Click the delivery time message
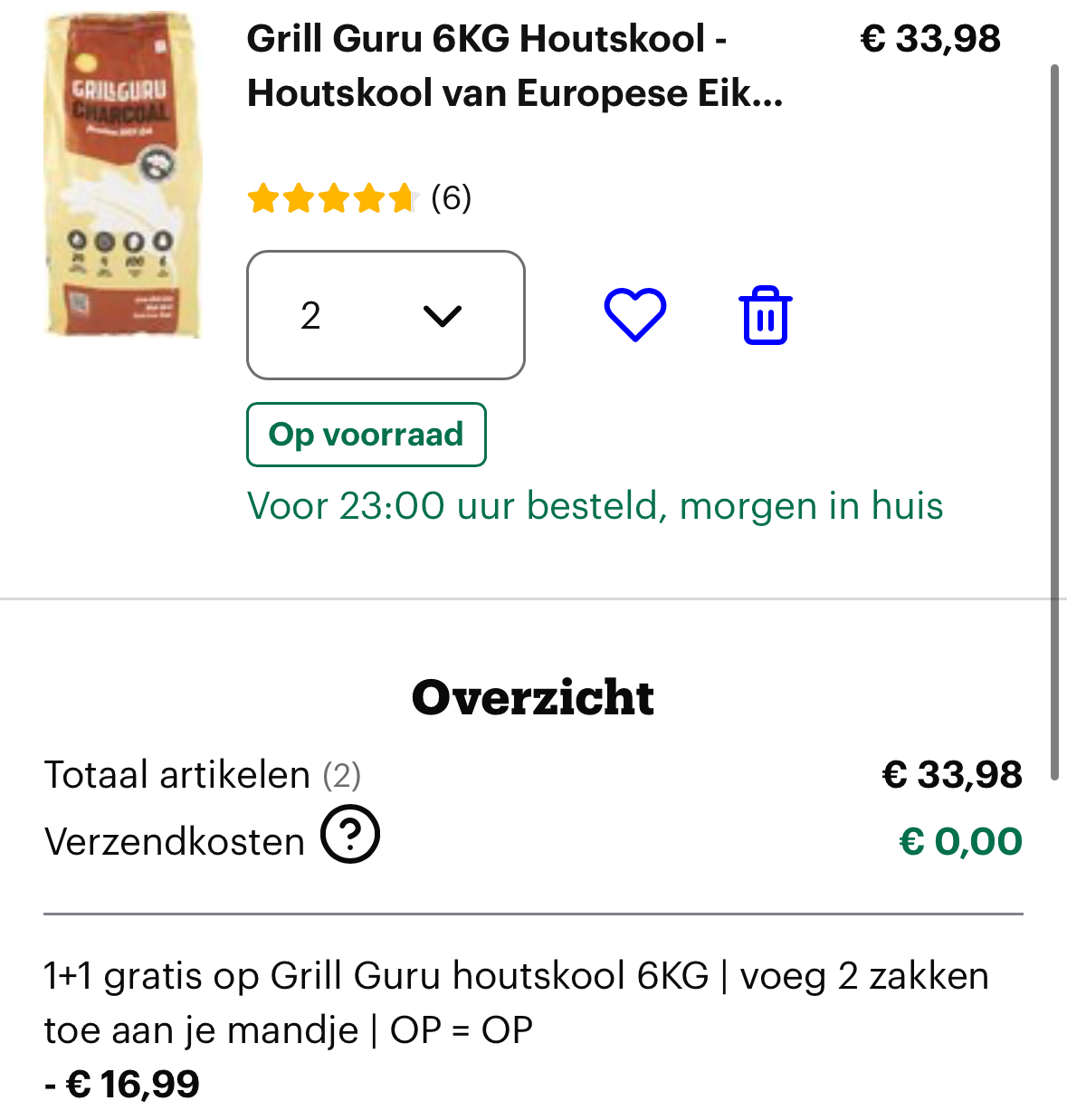 595,506
